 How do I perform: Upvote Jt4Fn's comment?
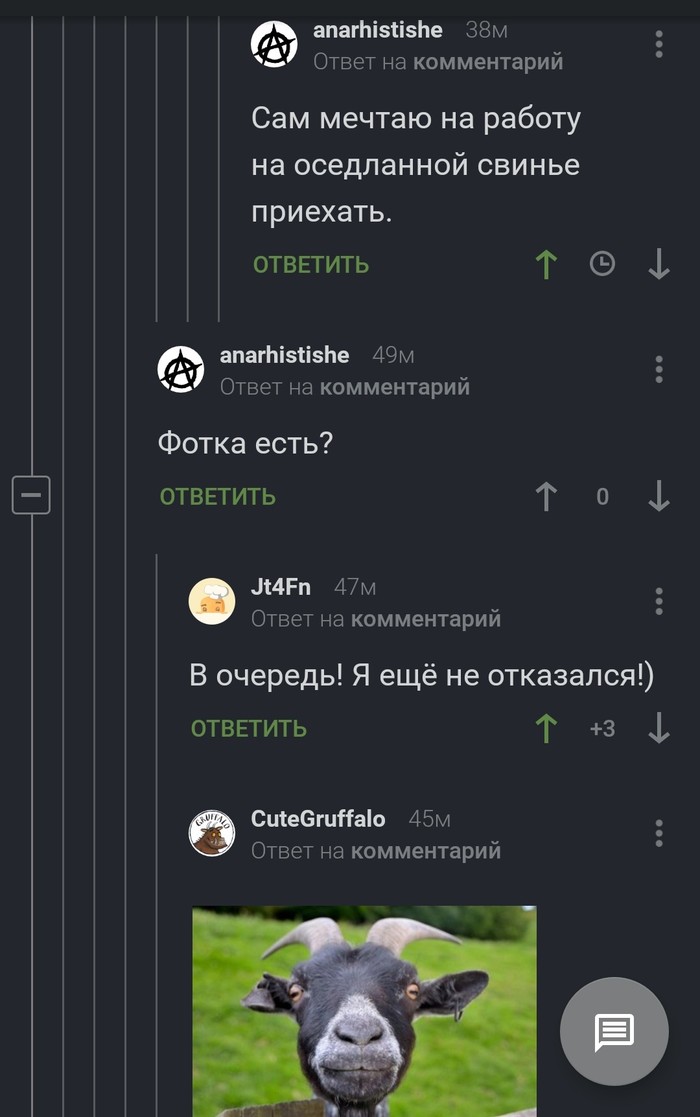pyautogui.click(x=546, y=729)
